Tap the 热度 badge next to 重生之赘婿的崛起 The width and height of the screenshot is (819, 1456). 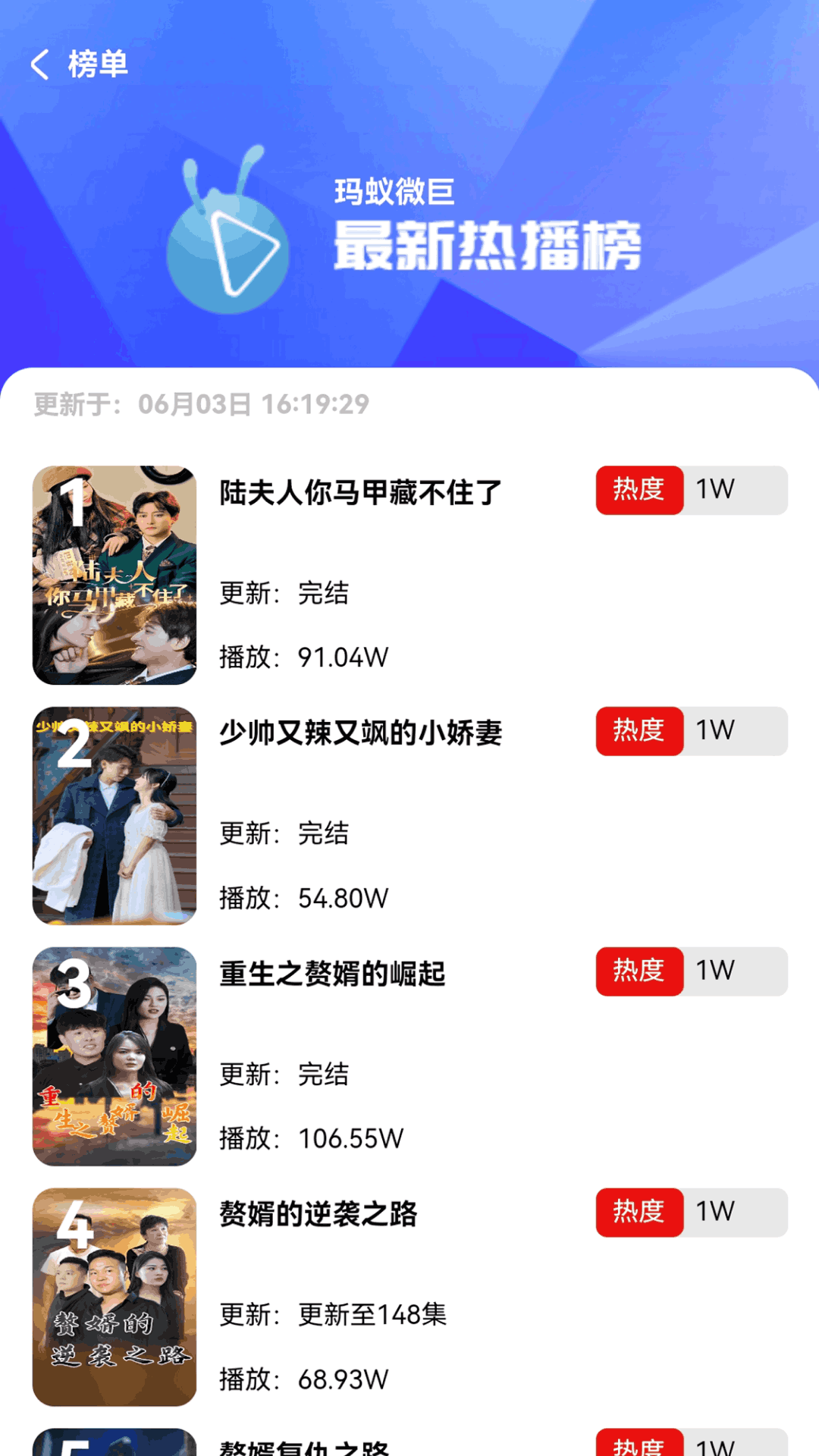coord(639,971)
